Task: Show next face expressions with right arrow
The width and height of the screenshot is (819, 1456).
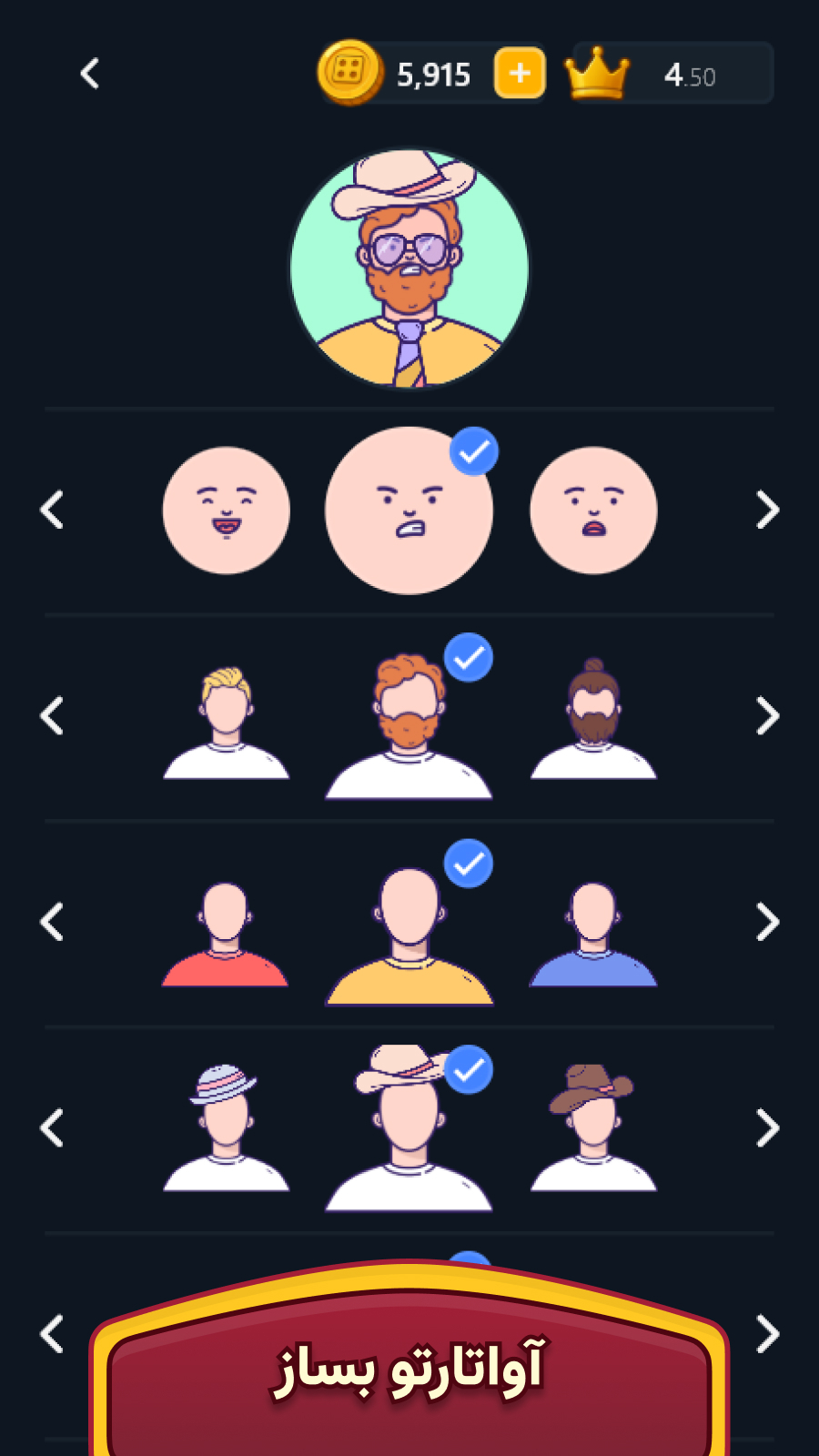Action: (767, 511)
